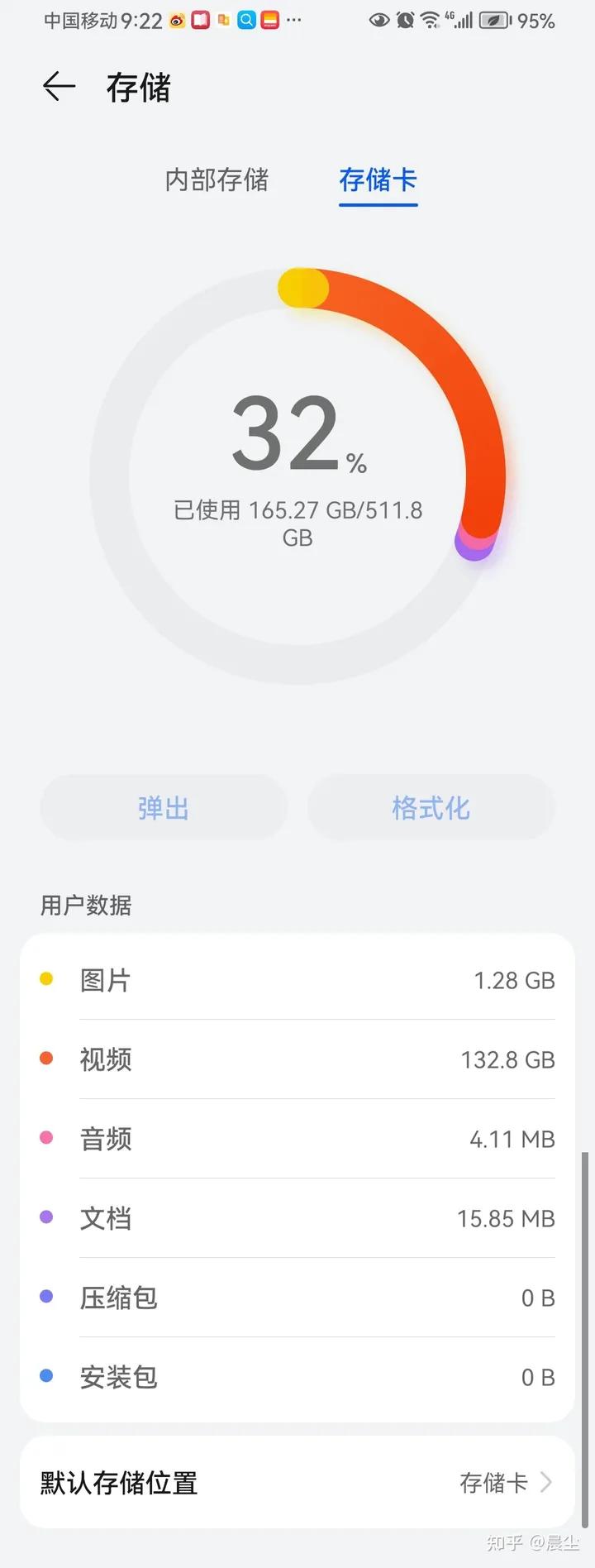595x1568 pixels.
Task: Tap the yellow dot next to 图片
Action: tap(46, 978)
